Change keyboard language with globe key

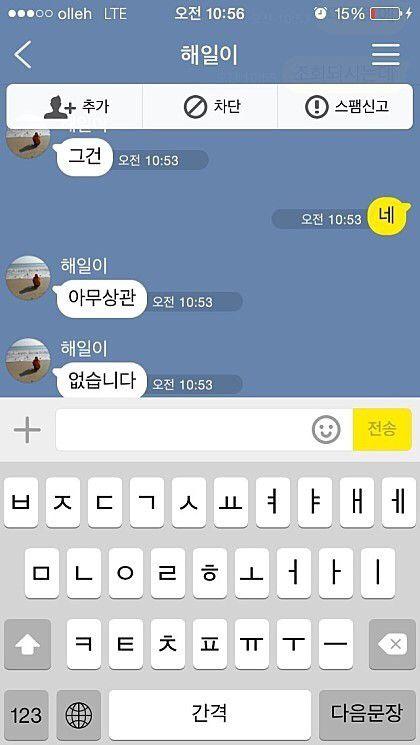79,715
